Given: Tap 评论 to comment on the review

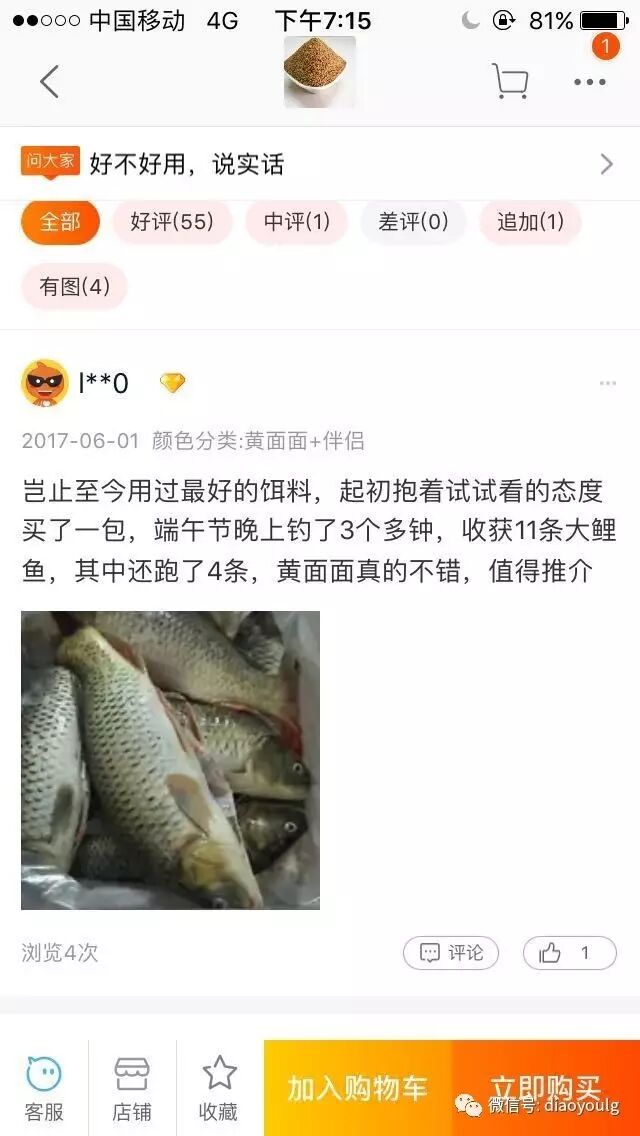Looking at the screenshot, I should click(x=451, y=953).
